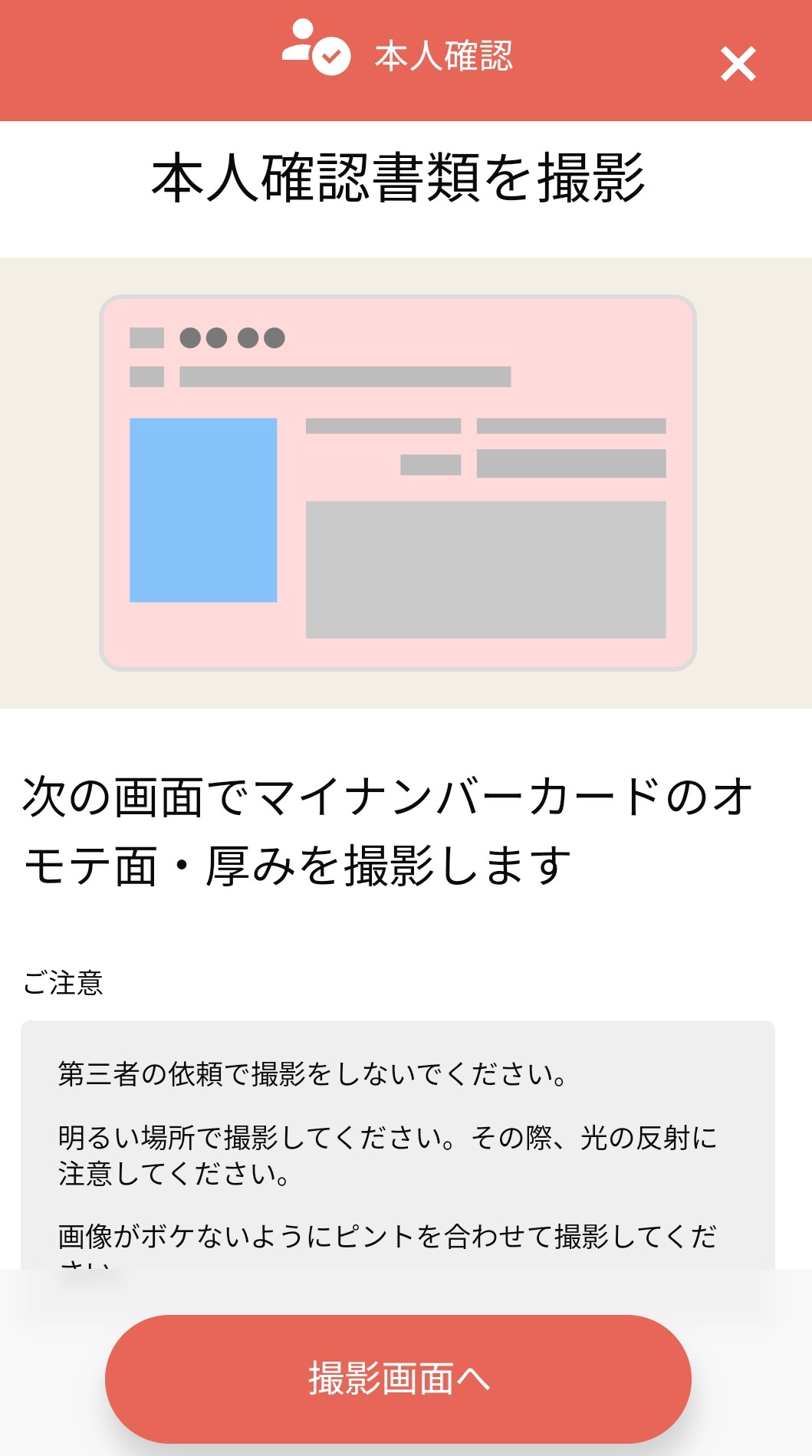
Task: Close the 本人確認 identity verification screen
Action: (x=738, y=64)
